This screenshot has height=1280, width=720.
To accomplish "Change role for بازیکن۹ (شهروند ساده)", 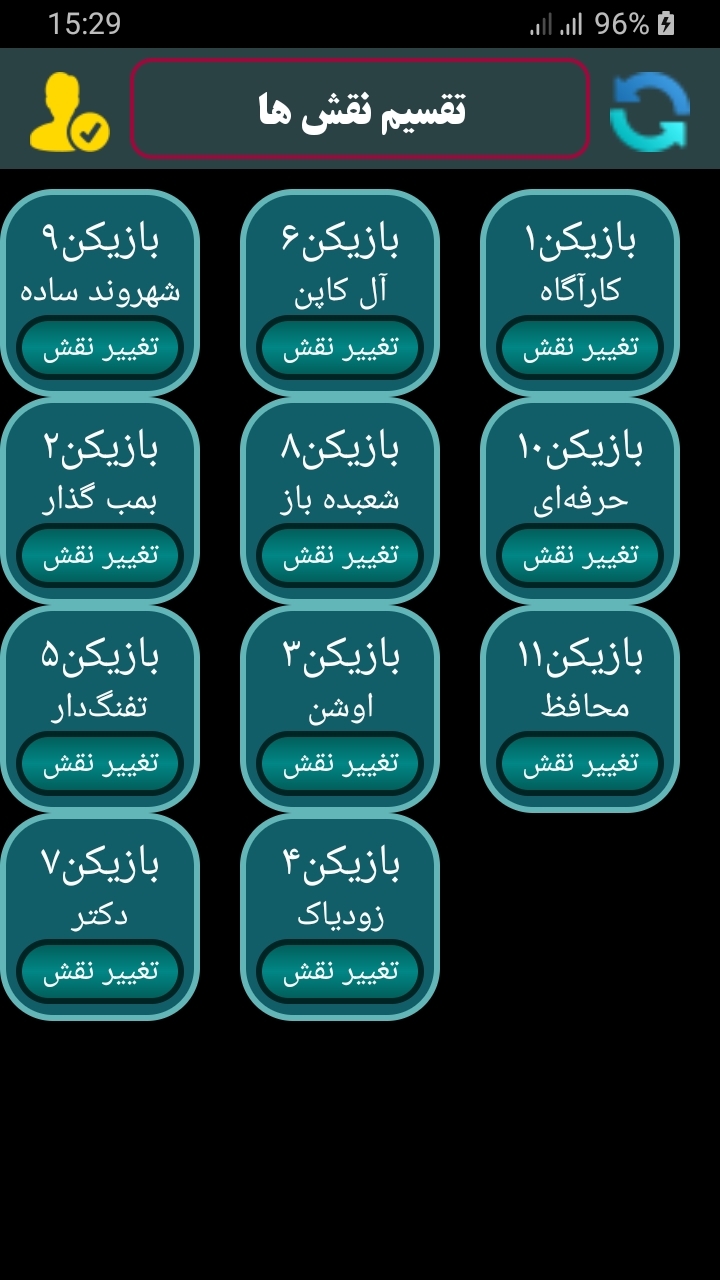I will [100, 347].
